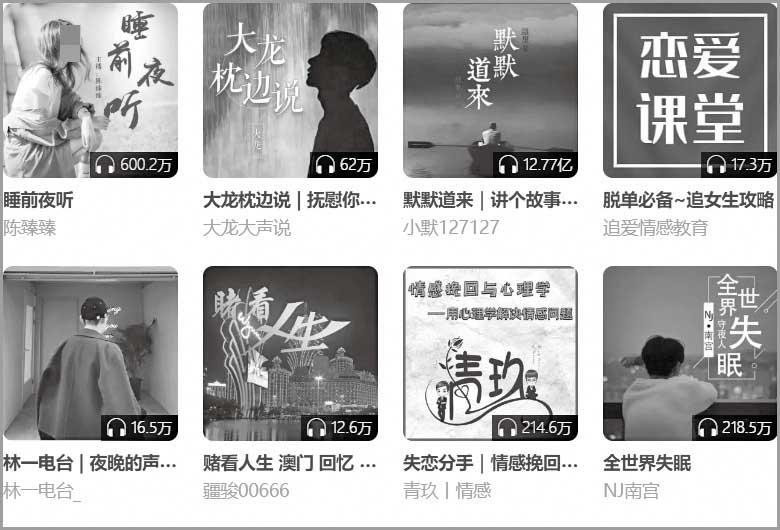This screenshot has height=530, width=780.
Task: Open 失恋分手 album by 青玖
Action: [x=490, y=353]
